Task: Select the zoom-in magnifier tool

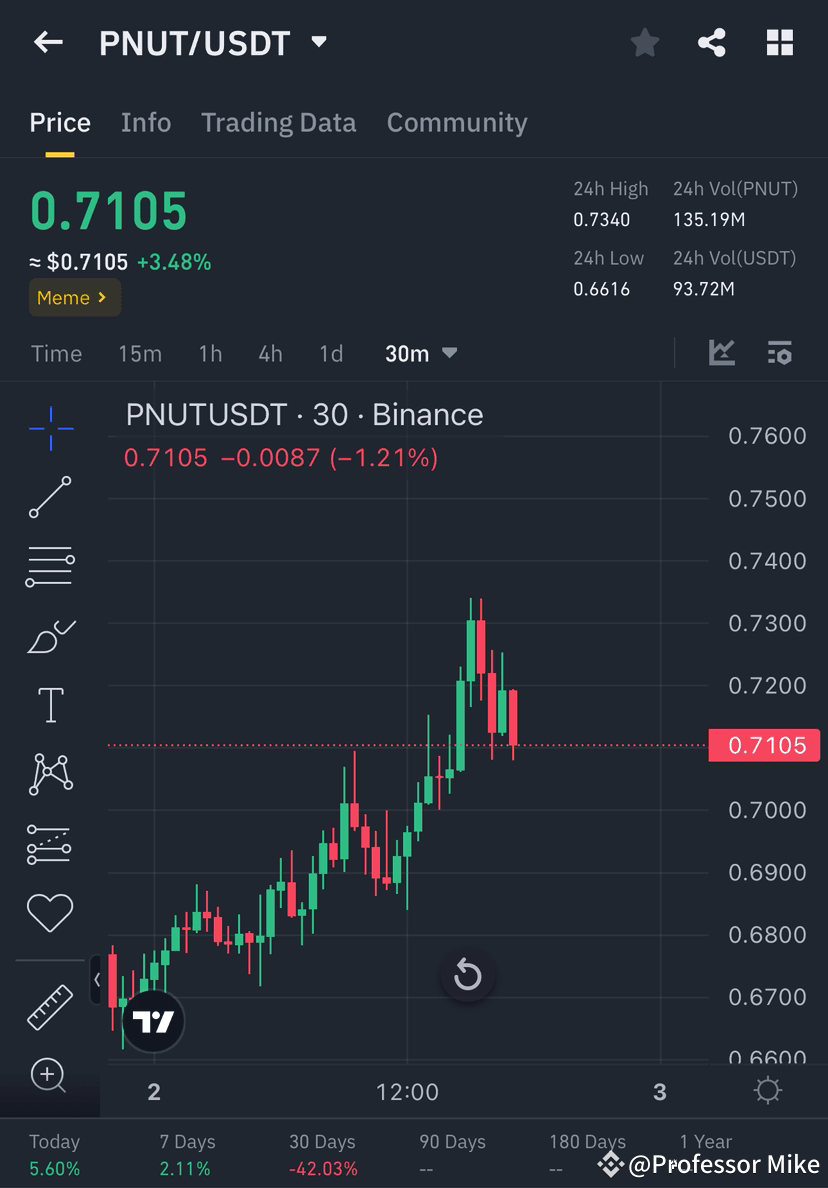Action: pos(50,1076)
